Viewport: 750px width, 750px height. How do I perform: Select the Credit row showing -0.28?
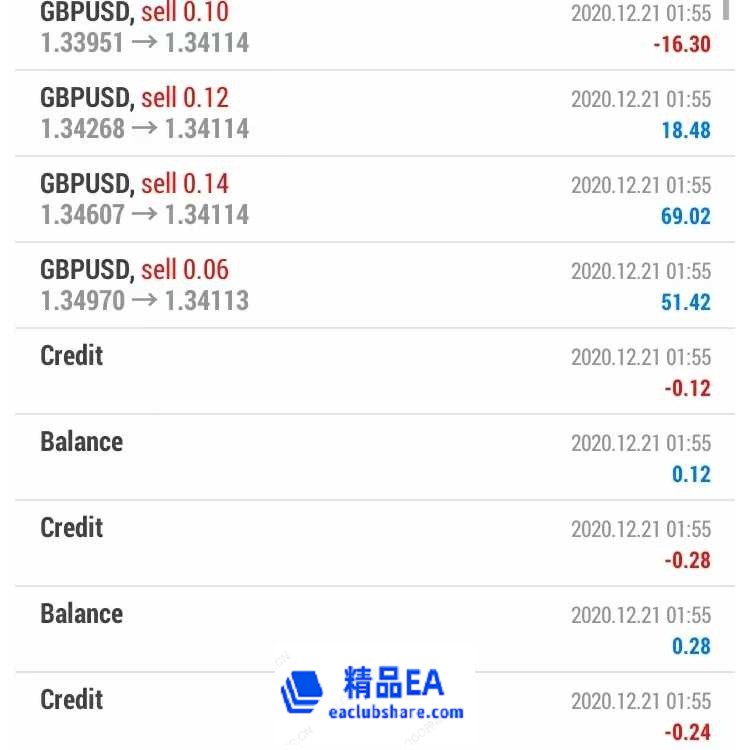click(x=375, y=543)
